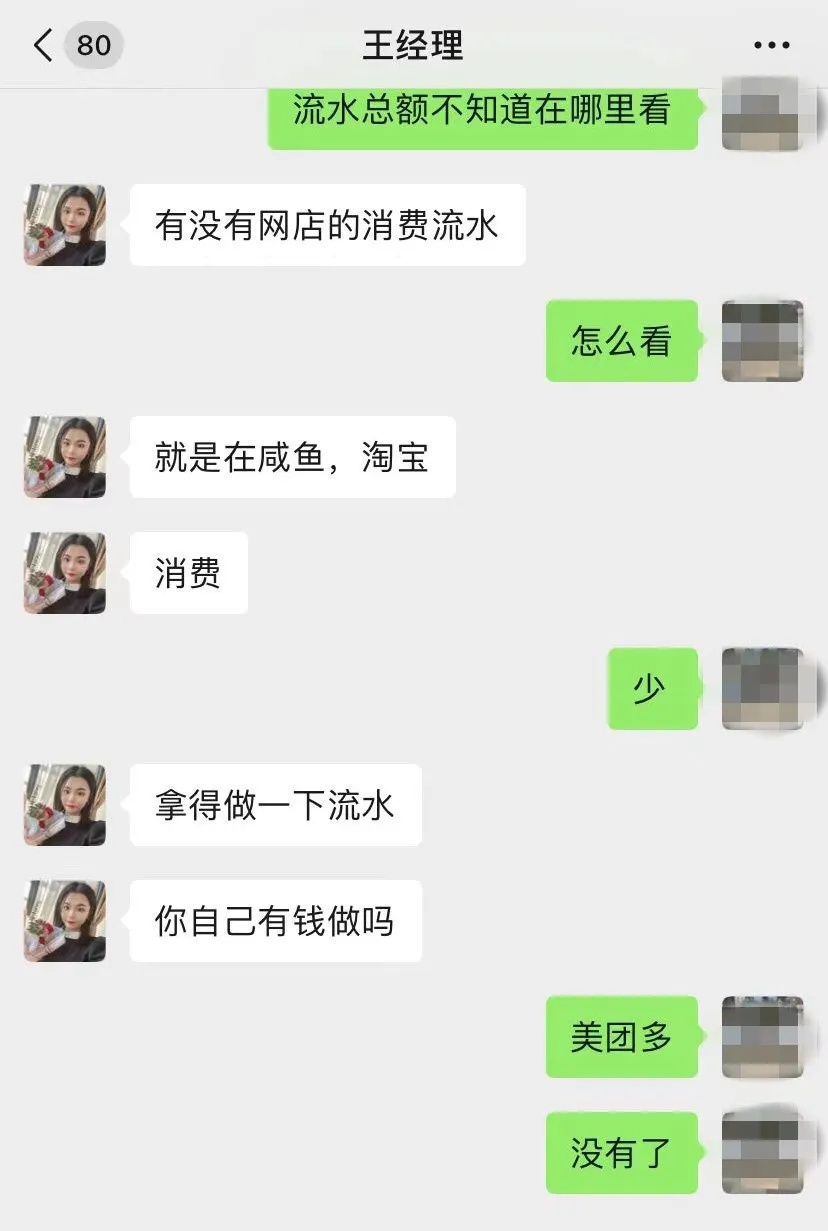
Task: Tap the 美团多 sent message bubble
Action: pos(621,1037)
